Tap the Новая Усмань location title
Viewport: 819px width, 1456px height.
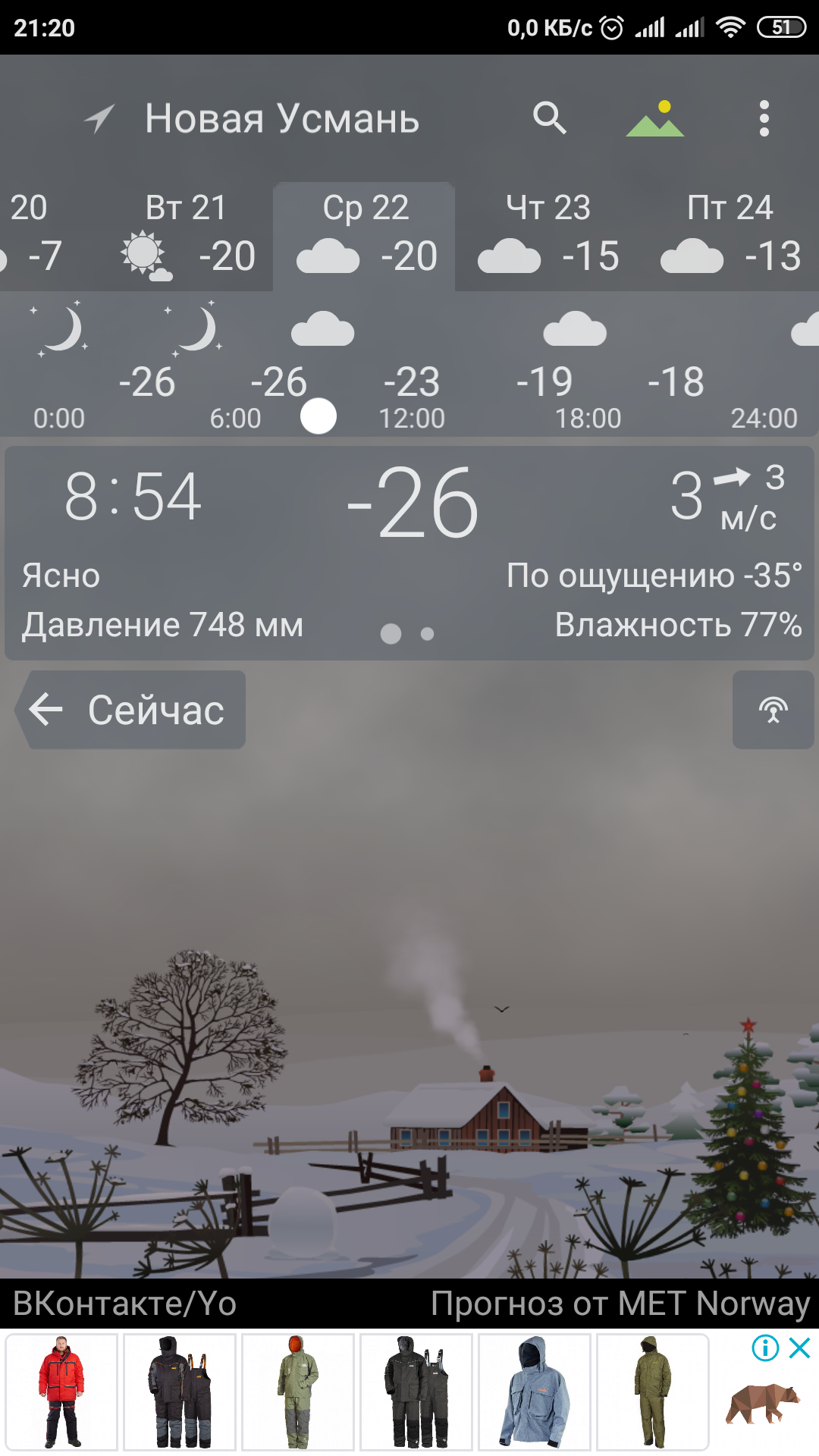[x=281, y=119]
